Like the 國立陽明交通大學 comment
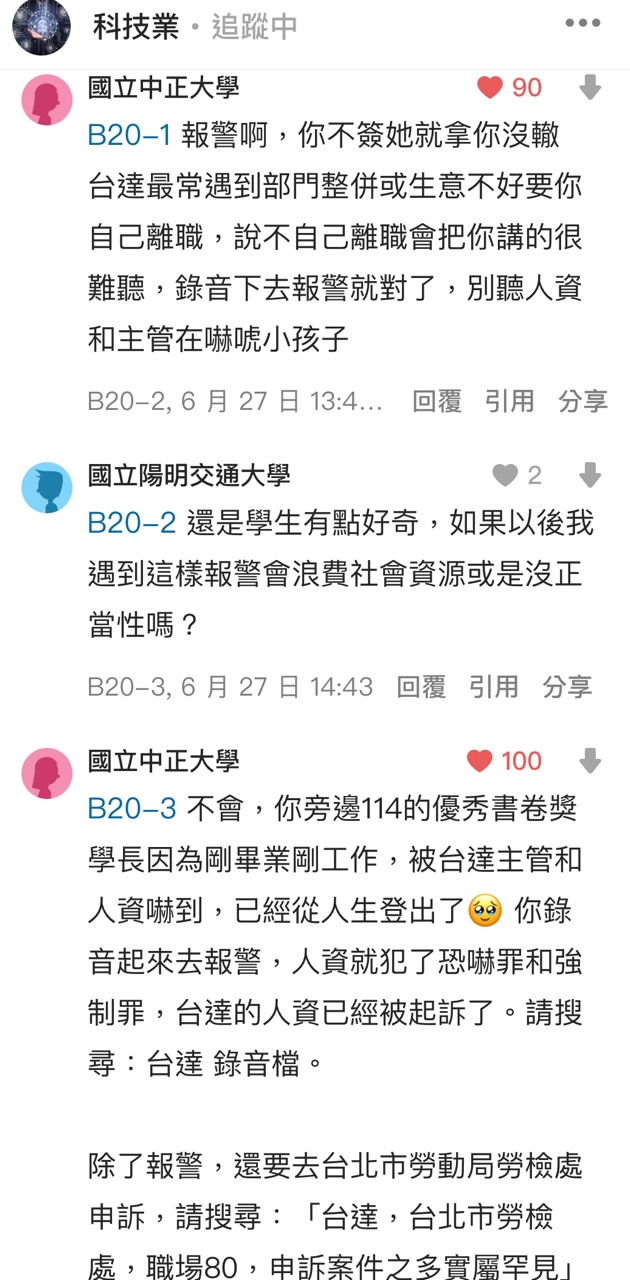The width and height of the screenshot is (630, 1280). (506, 475)
